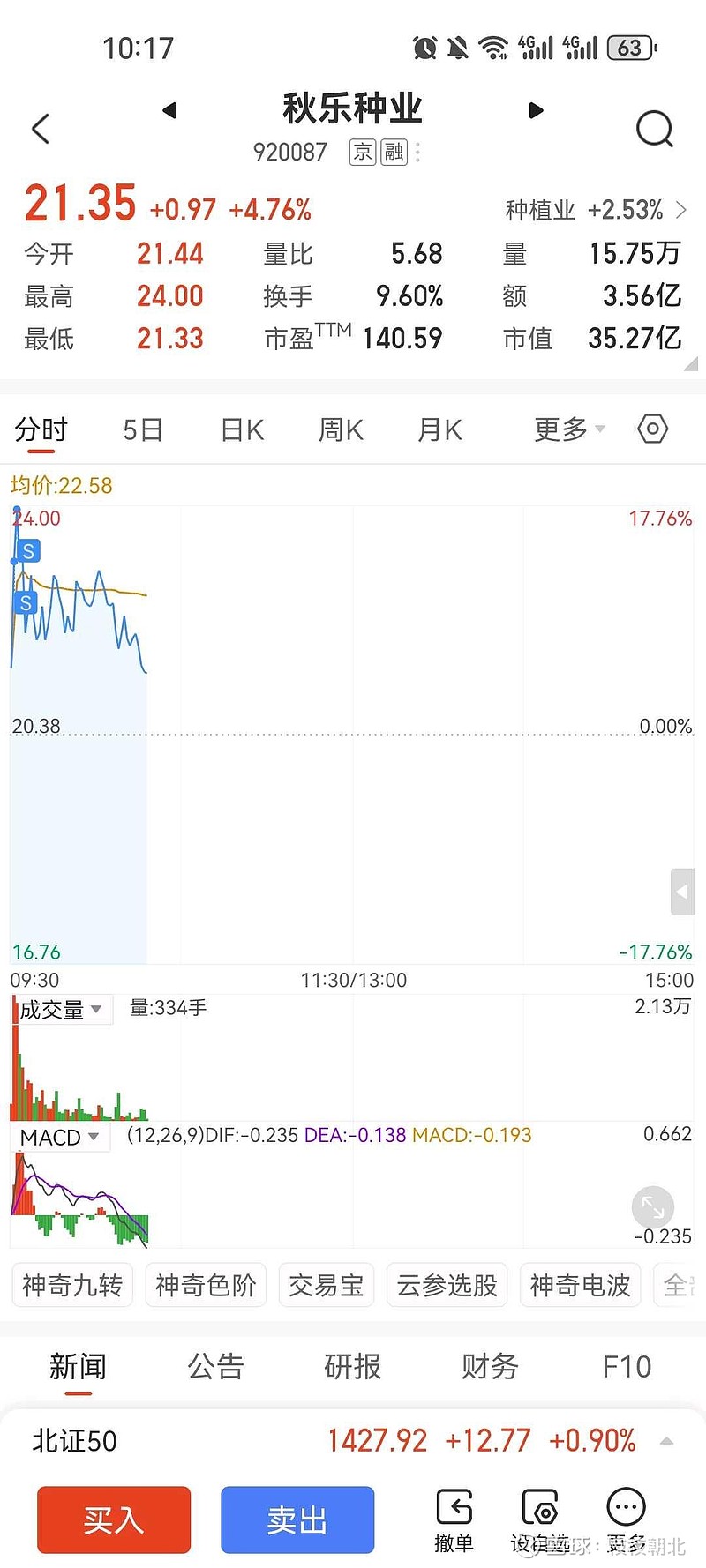This screenshot has width=706, height=1568.
Task: Tap the 交易宝 chip
Action: coord(327,1285)
